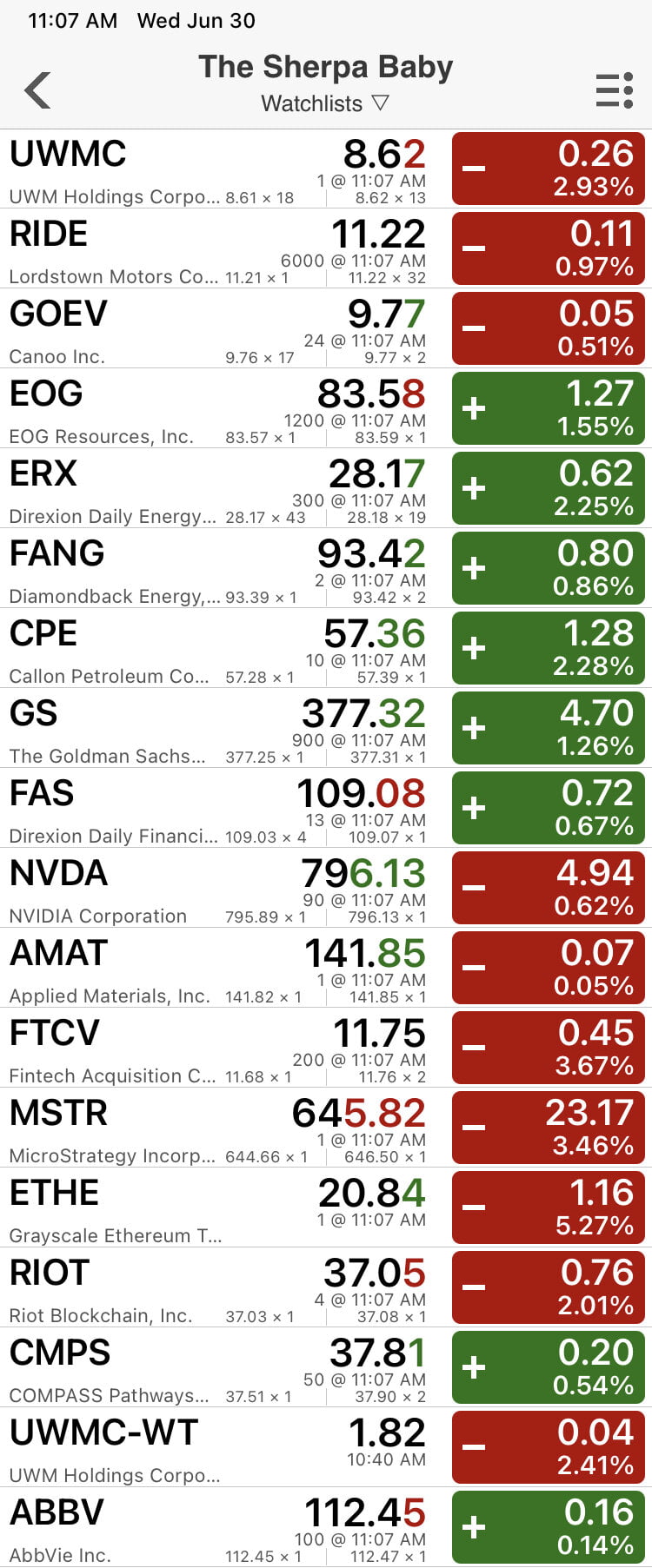Go back using the top-left arrow
652x1568 pixels.
[37, 89]
